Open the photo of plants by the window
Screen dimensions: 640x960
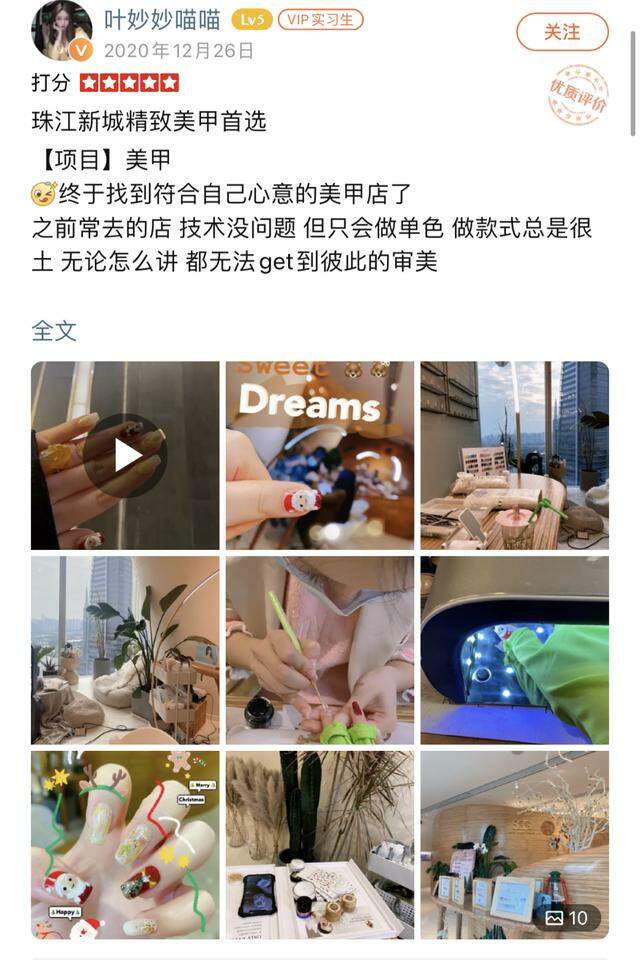(x=125, y=650)
